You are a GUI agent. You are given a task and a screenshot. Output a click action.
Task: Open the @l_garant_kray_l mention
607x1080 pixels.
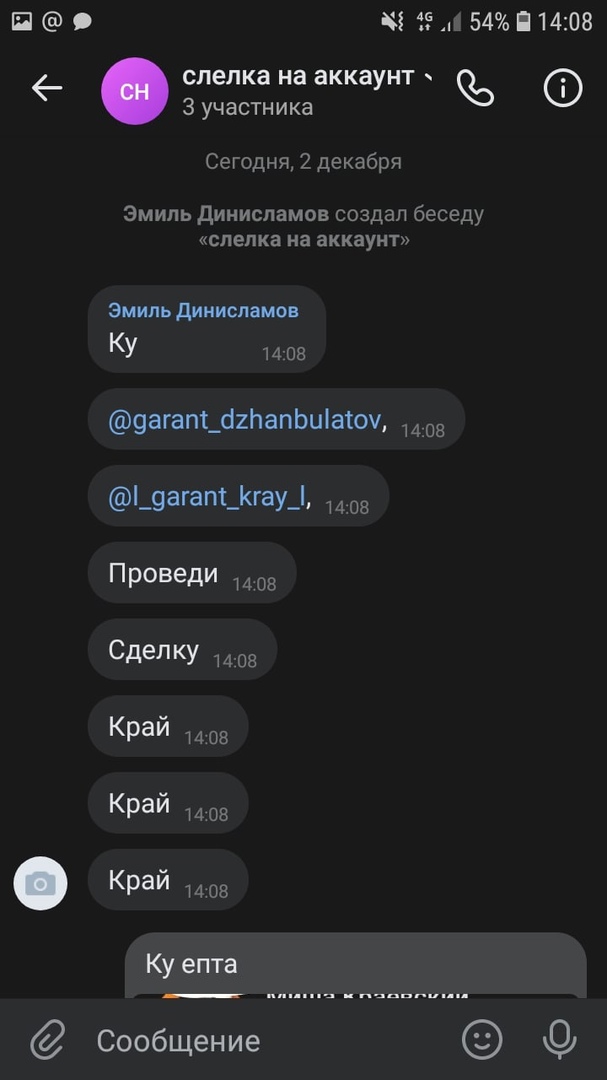click(207, 497)
